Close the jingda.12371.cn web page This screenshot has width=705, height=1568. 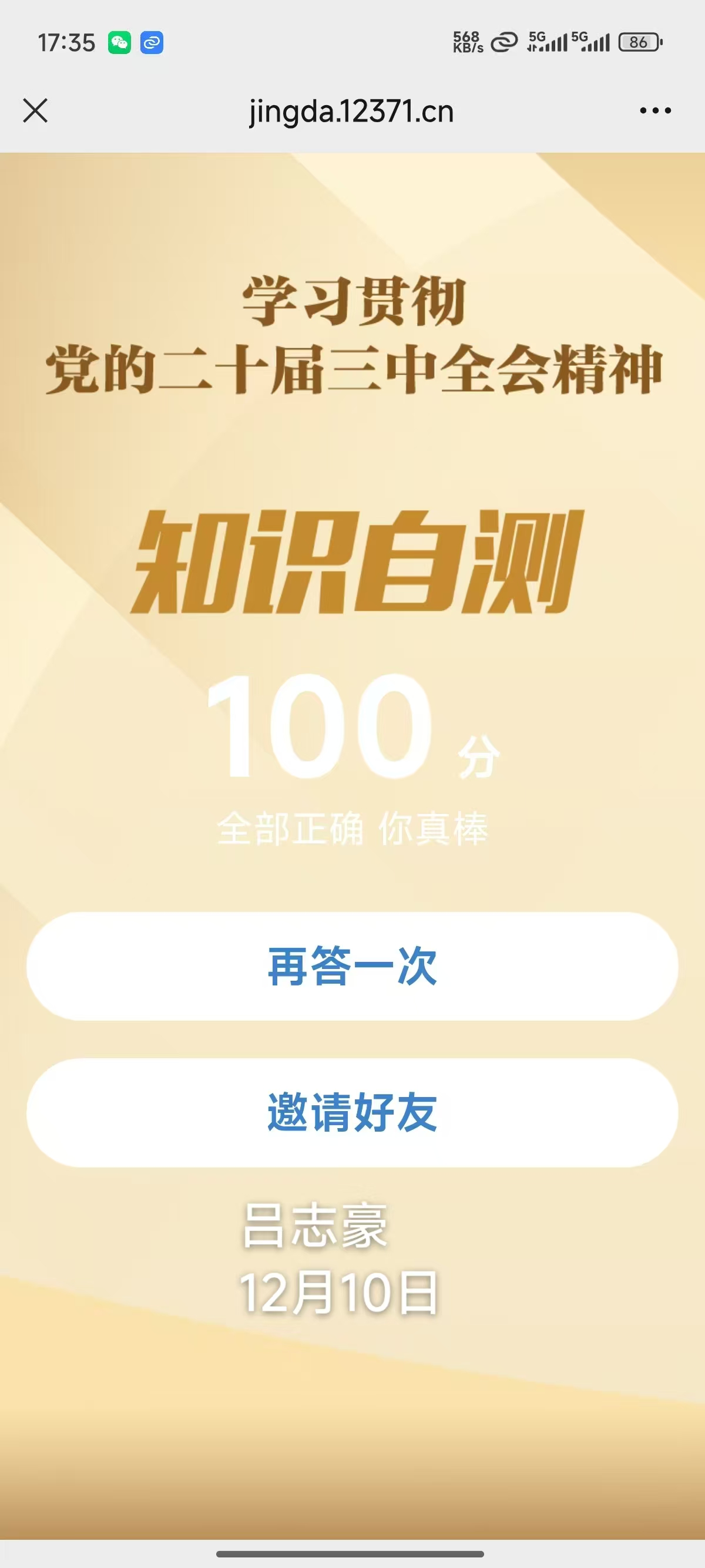point(35,111)
